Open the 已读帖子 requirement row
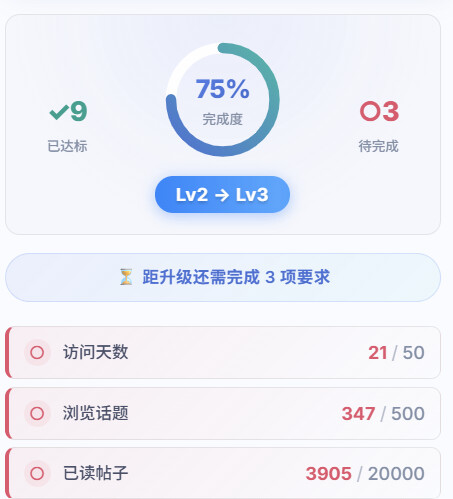This screenshot has width=453, height=499. pyautogui.click(x=223, y=473)
